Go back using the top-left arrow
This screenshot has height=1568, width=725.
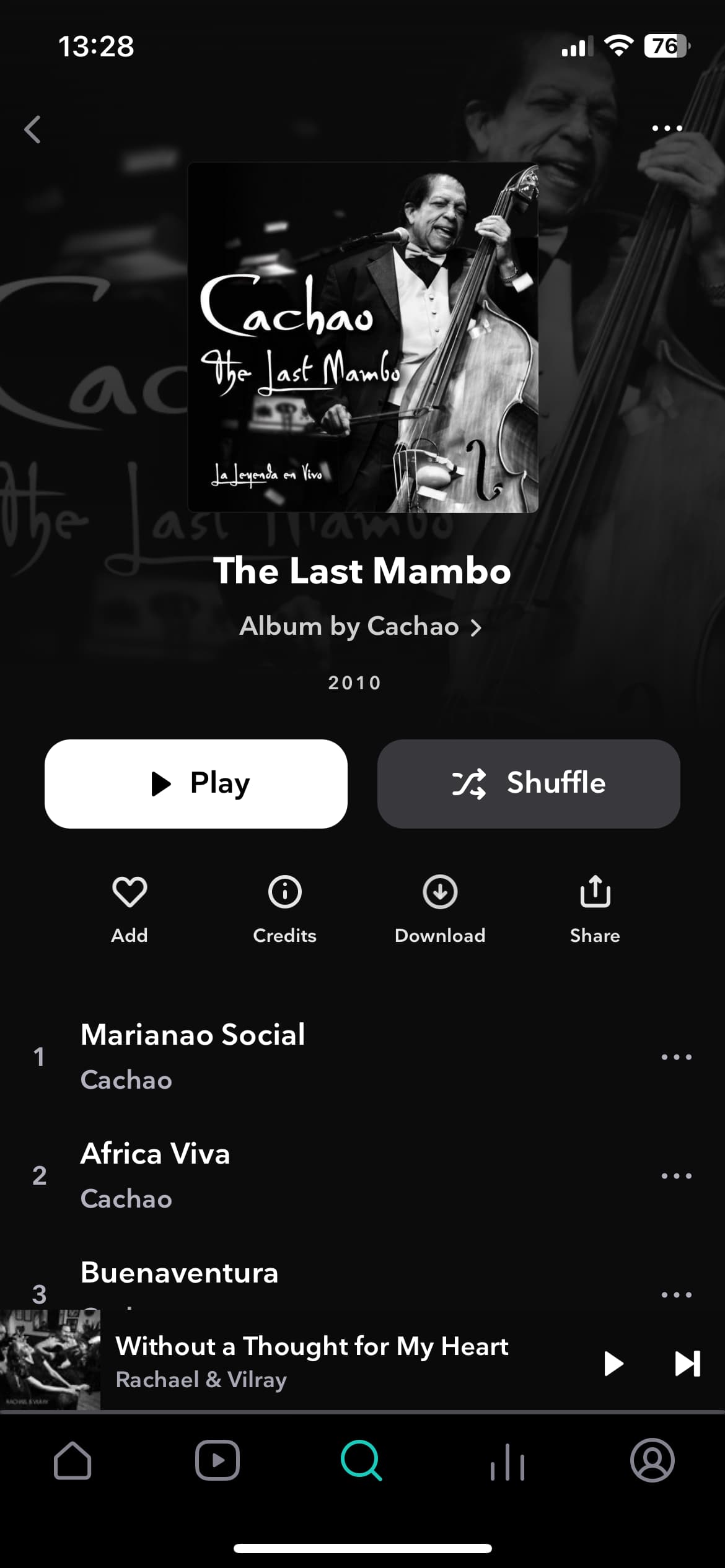[32, 129]
